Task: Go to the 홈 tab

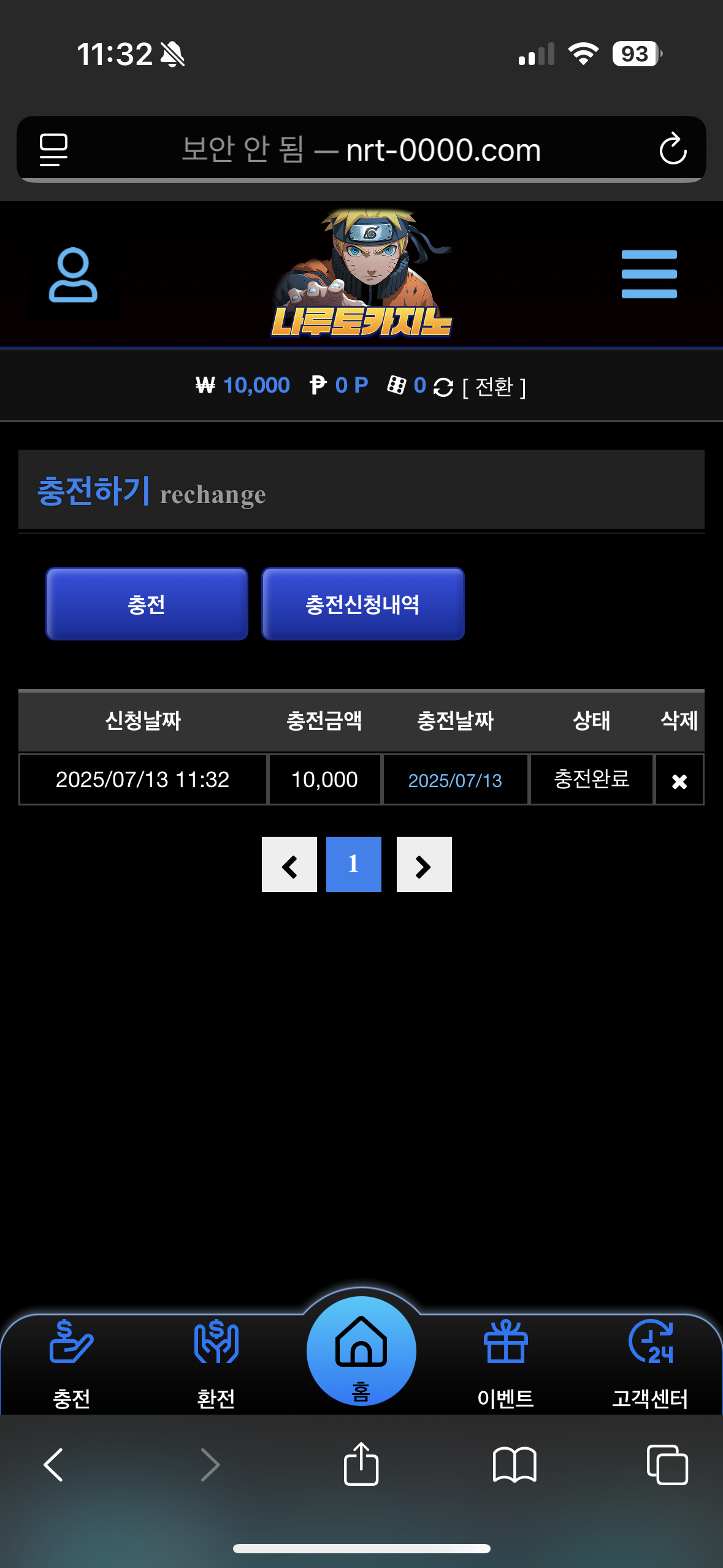Action: click(361, 1353)
